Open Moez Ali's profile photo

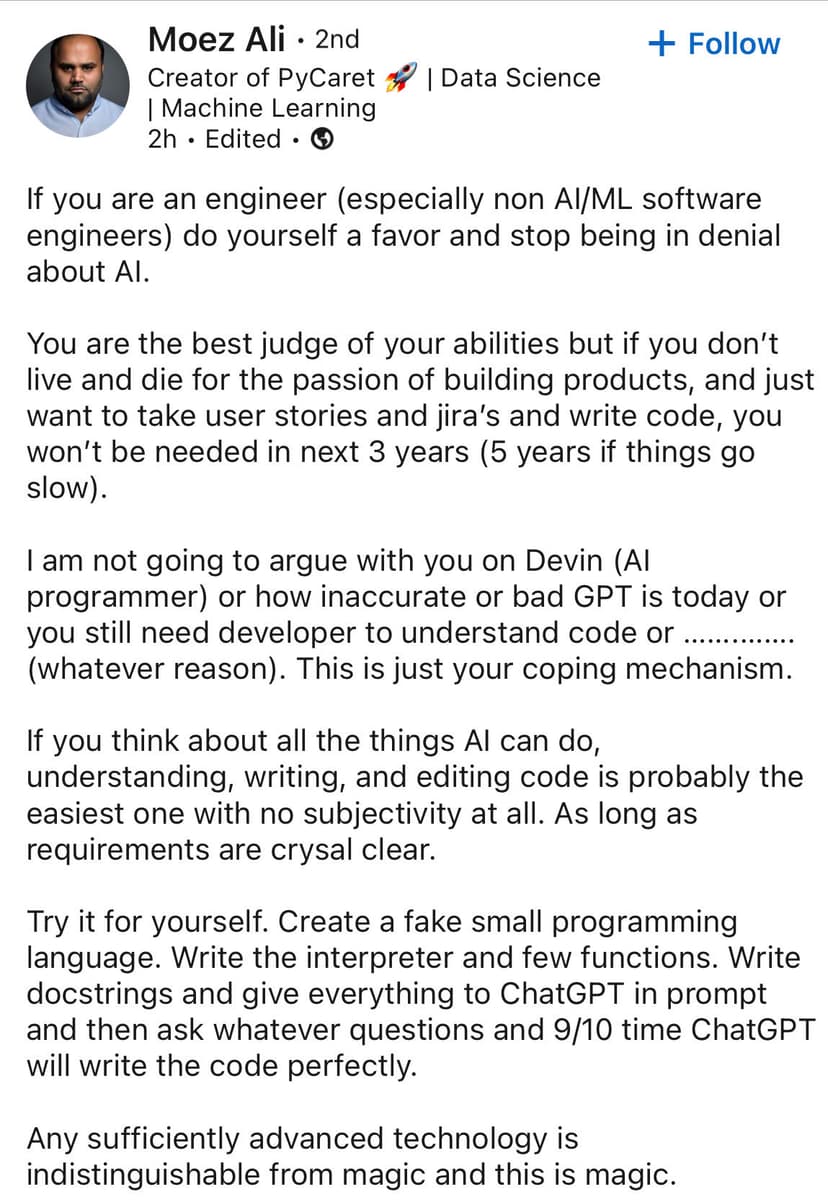point(77,87)
